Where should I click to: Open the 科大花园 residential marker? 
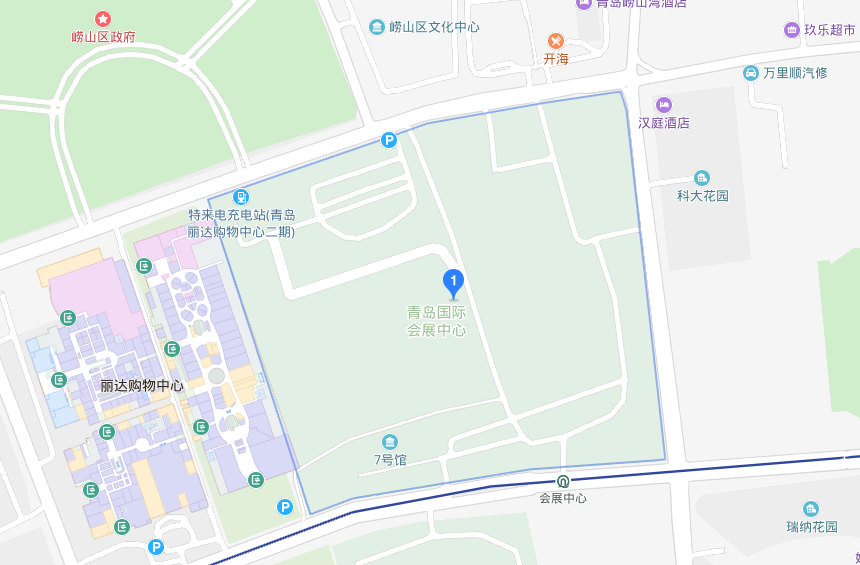(x=702, y=178)
